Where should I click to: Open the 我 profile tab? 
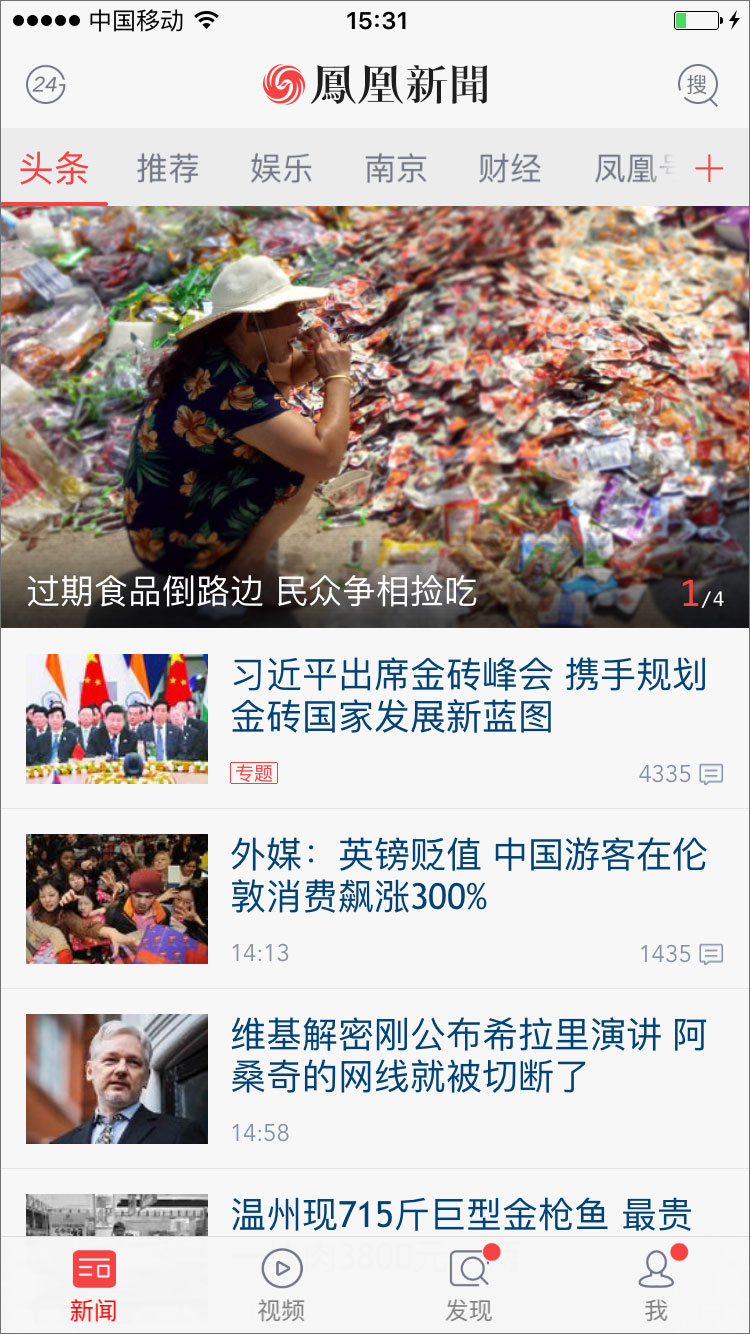(656, 1285)
